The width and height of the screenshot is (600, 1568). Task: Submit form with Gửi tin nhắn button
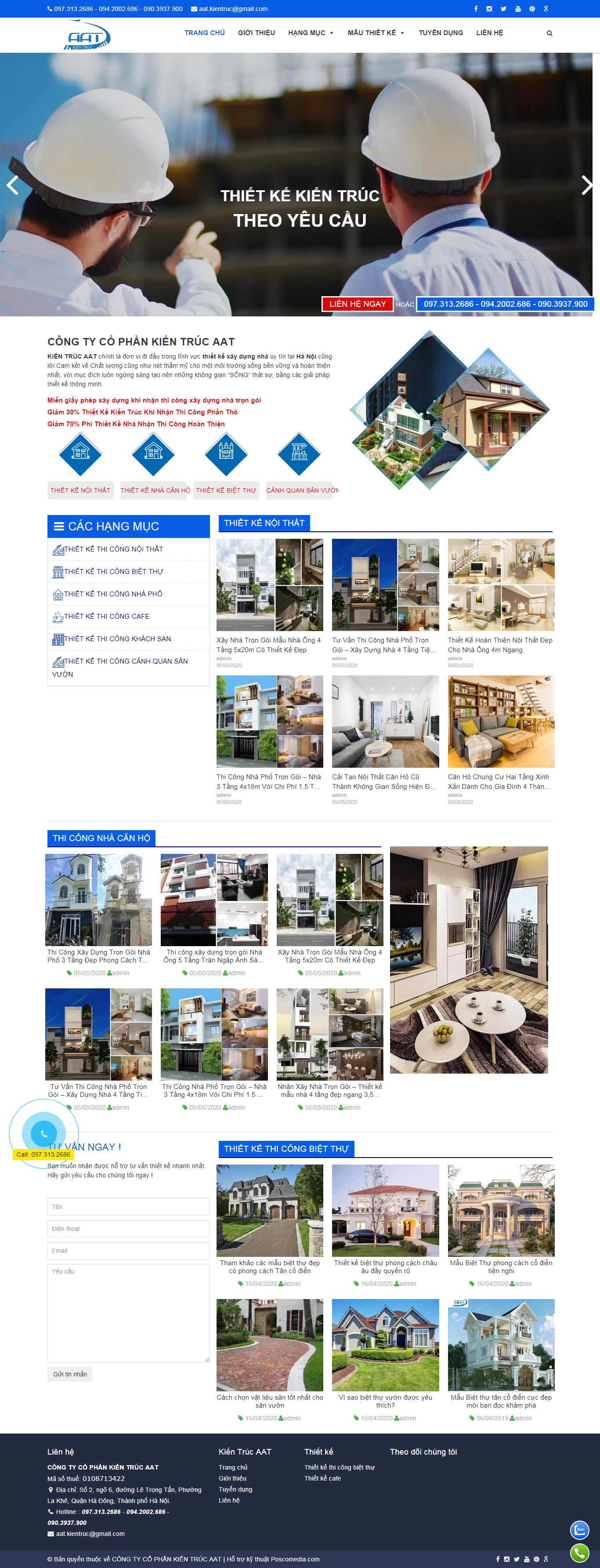pyautogui.click(x=70, y=1374)
